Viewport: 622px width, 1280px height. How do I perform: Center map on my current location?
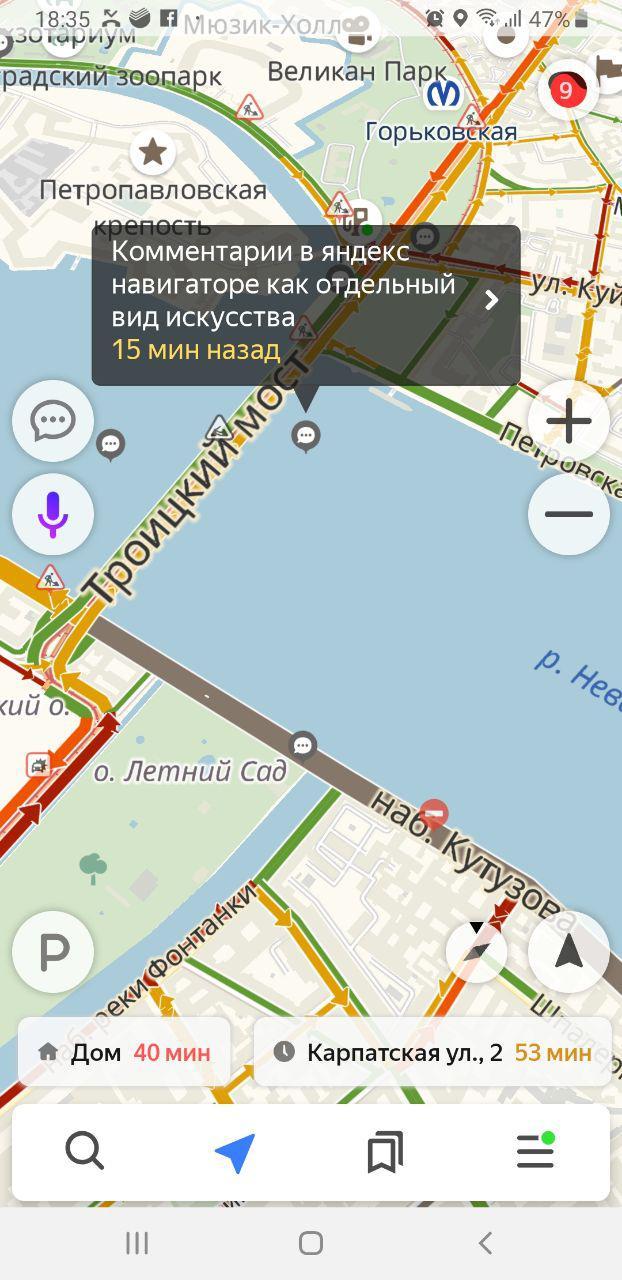coord(568,952)
